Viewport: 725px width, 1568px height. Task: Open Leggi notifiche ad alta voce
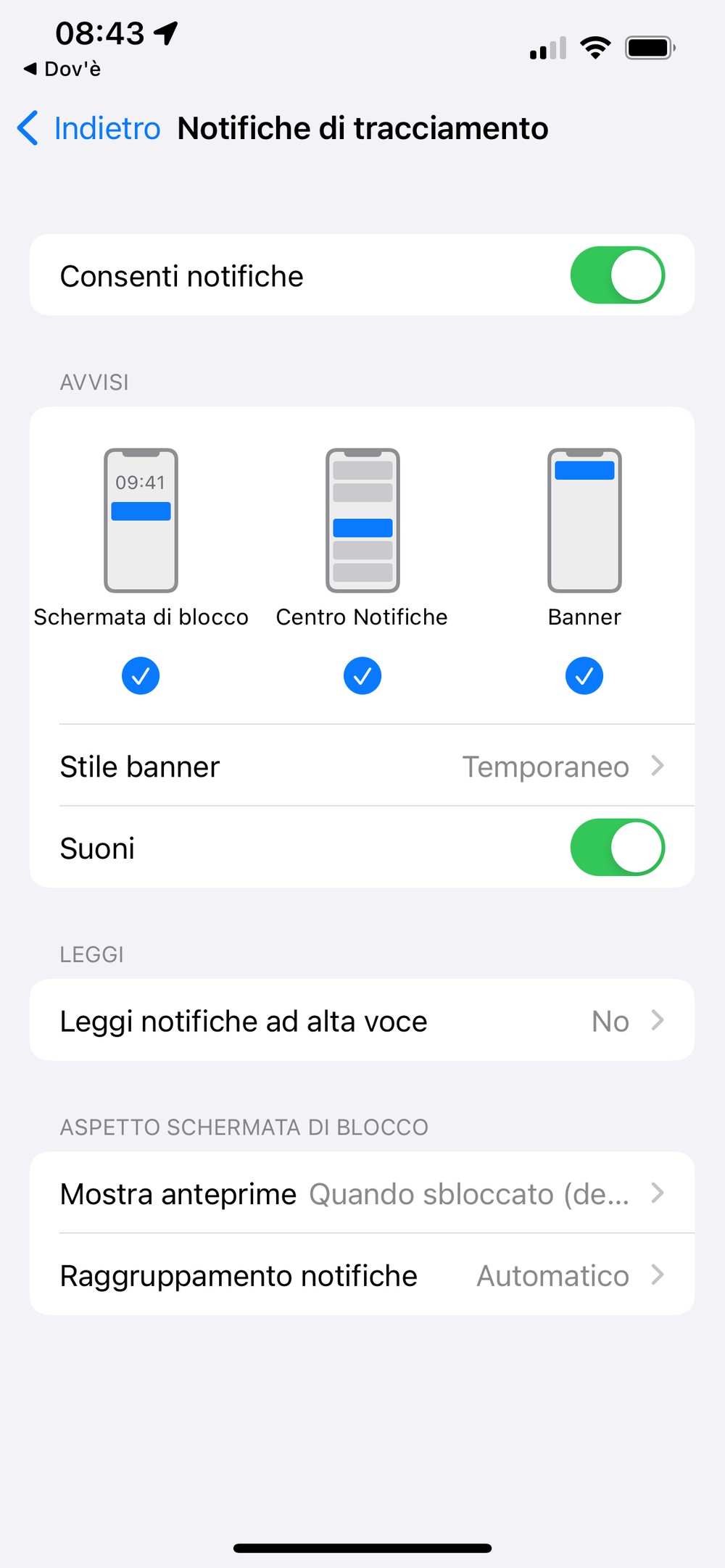362,1020
